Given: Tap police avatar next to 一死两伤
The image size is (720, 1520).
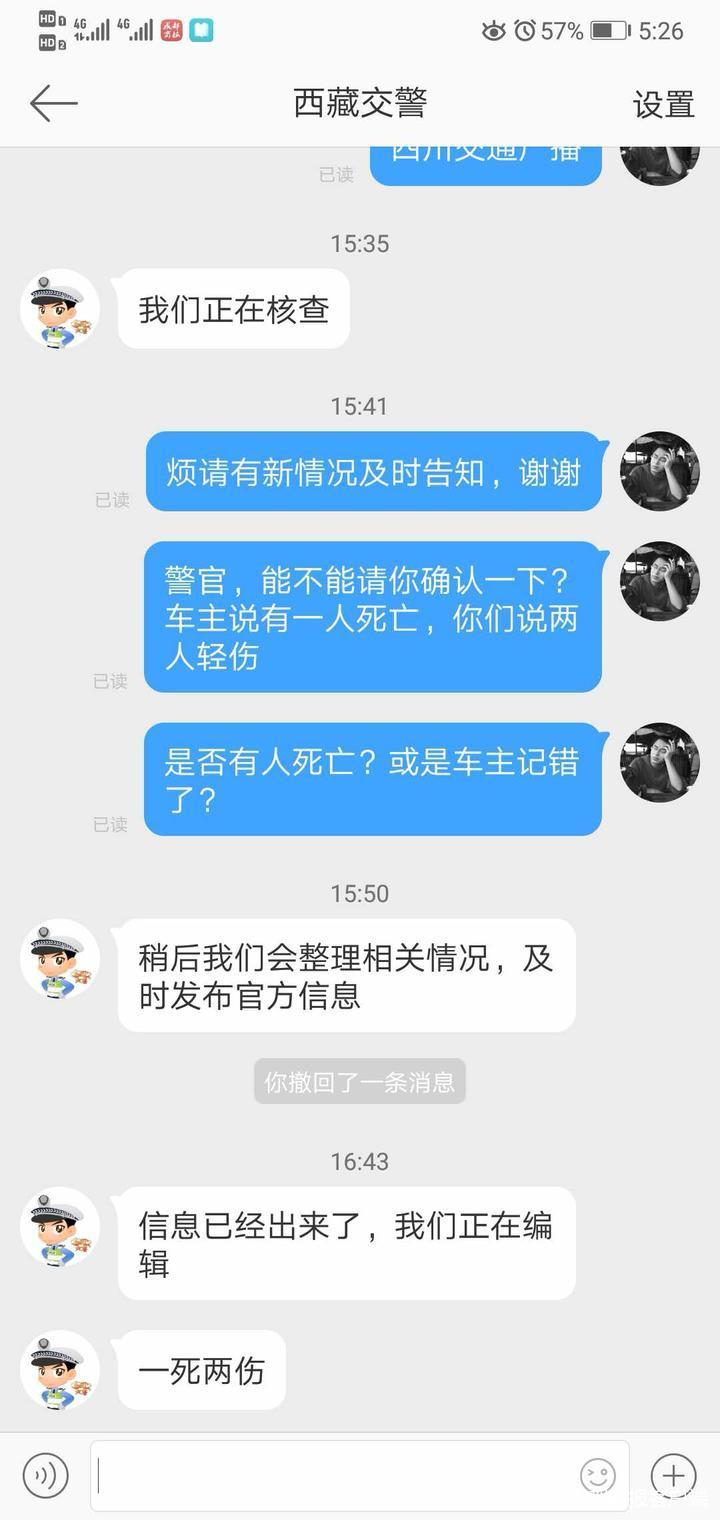Looking at the screenshot, I should point(60,1370).
